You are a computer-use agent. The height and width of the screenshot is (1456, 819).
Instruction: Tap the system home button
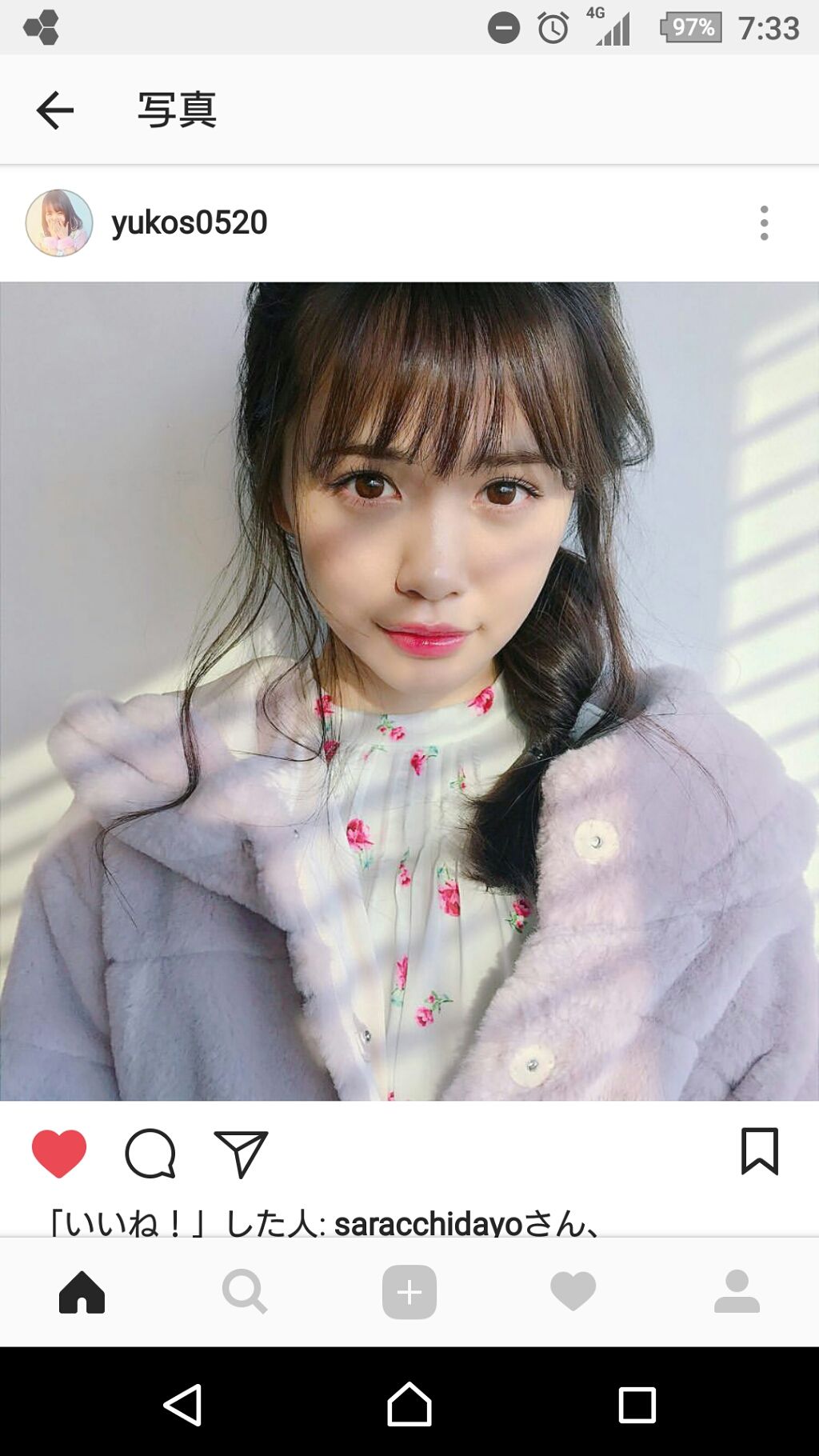pyautogui.click(x=409, y=1405)
